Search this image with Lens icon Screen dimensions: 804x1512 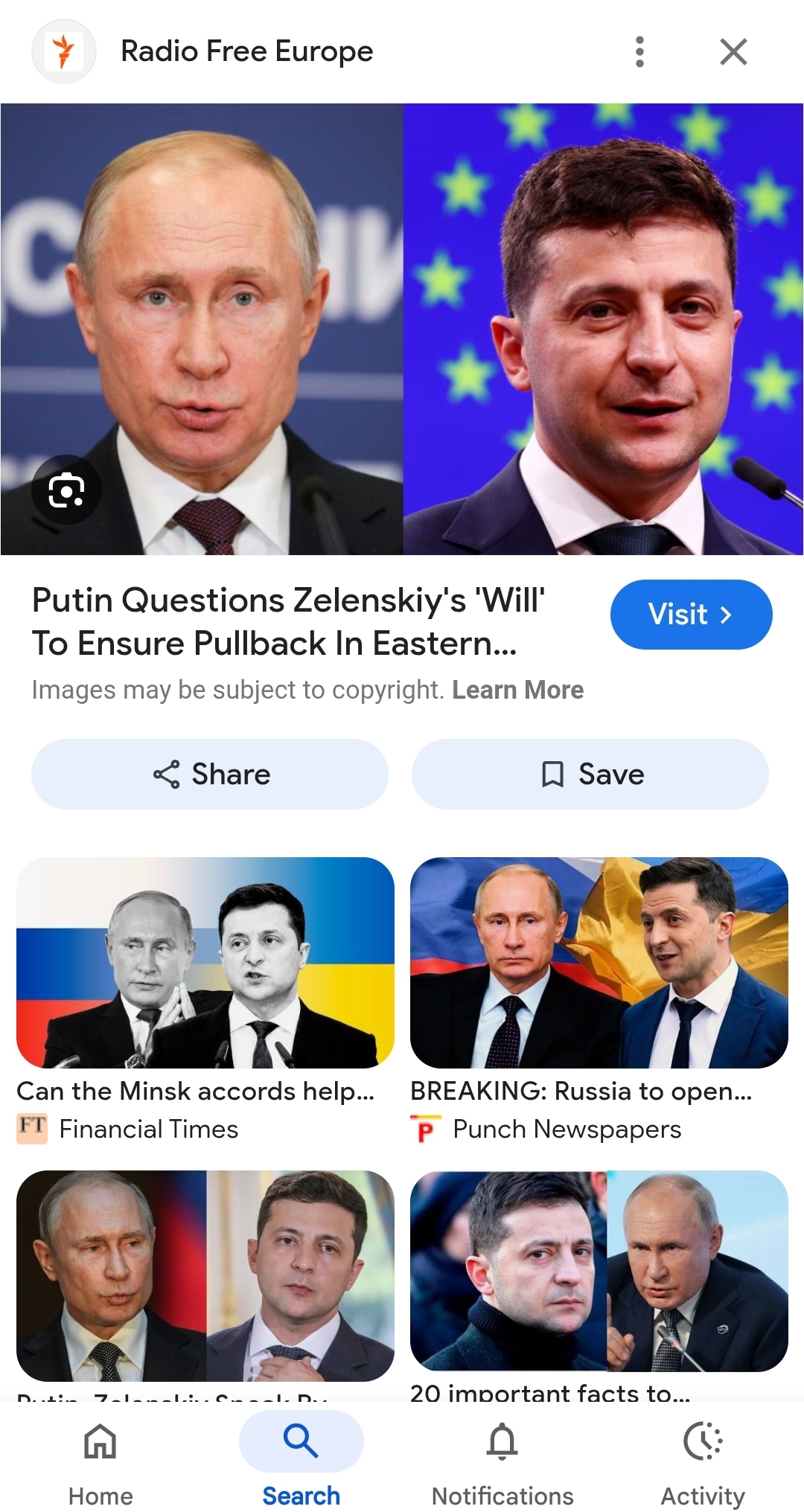(66, 490)
